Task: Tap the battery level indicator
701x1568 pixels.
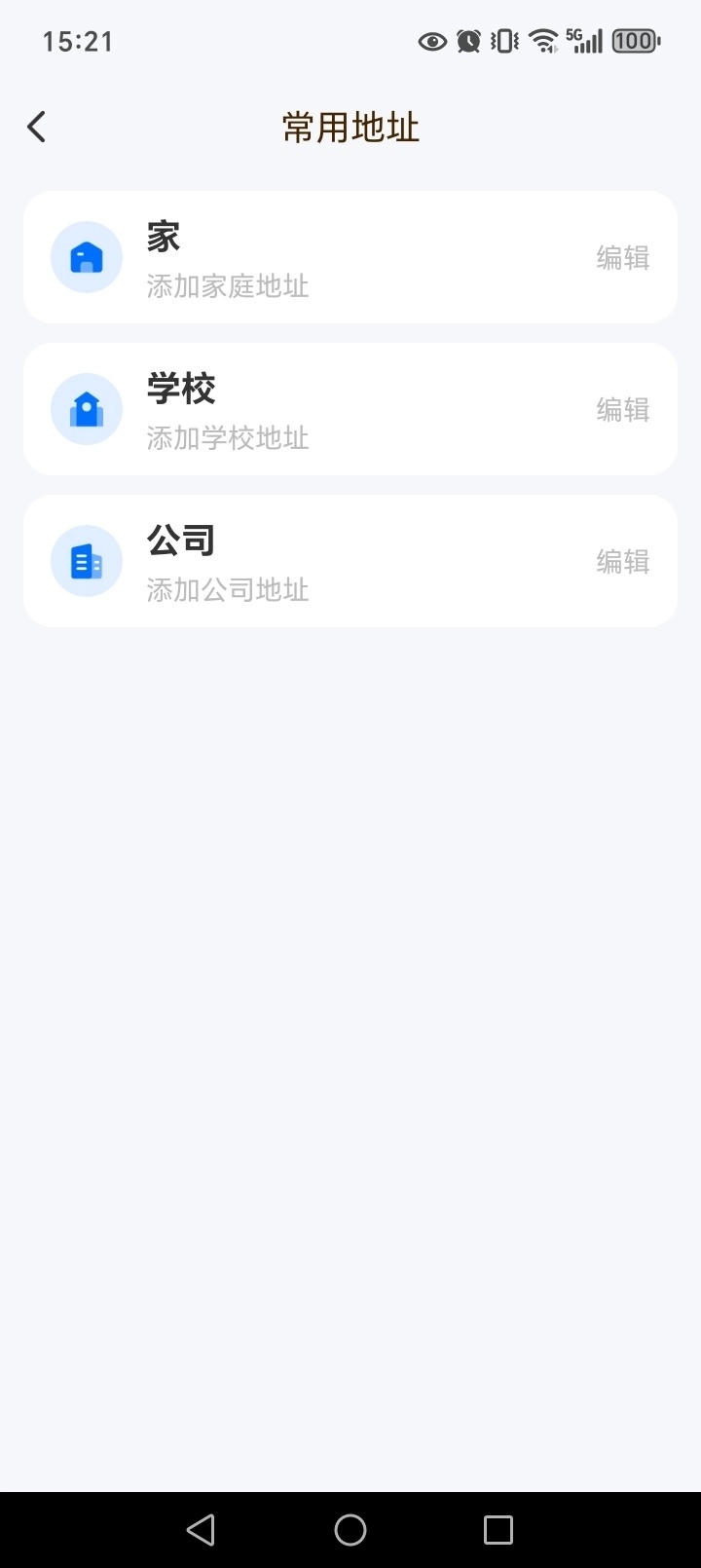Action: point(634,40)
